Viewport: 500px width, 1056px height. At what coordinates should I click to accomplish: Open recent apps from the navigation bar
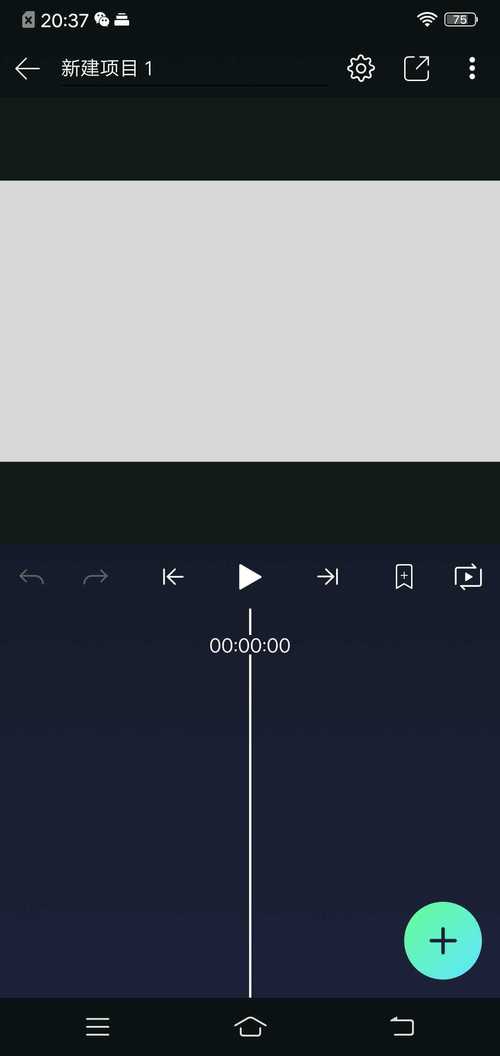98,1026
